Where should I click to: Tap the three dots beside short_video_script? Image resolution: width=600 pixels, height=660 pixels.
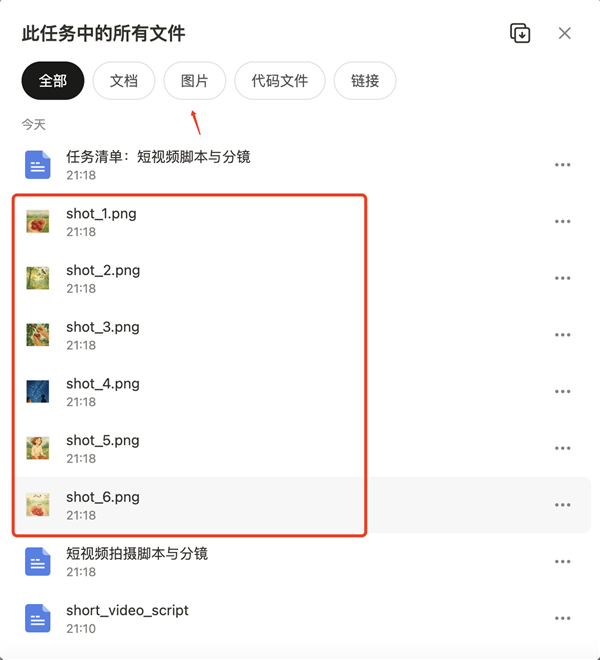tap(563, 619)
